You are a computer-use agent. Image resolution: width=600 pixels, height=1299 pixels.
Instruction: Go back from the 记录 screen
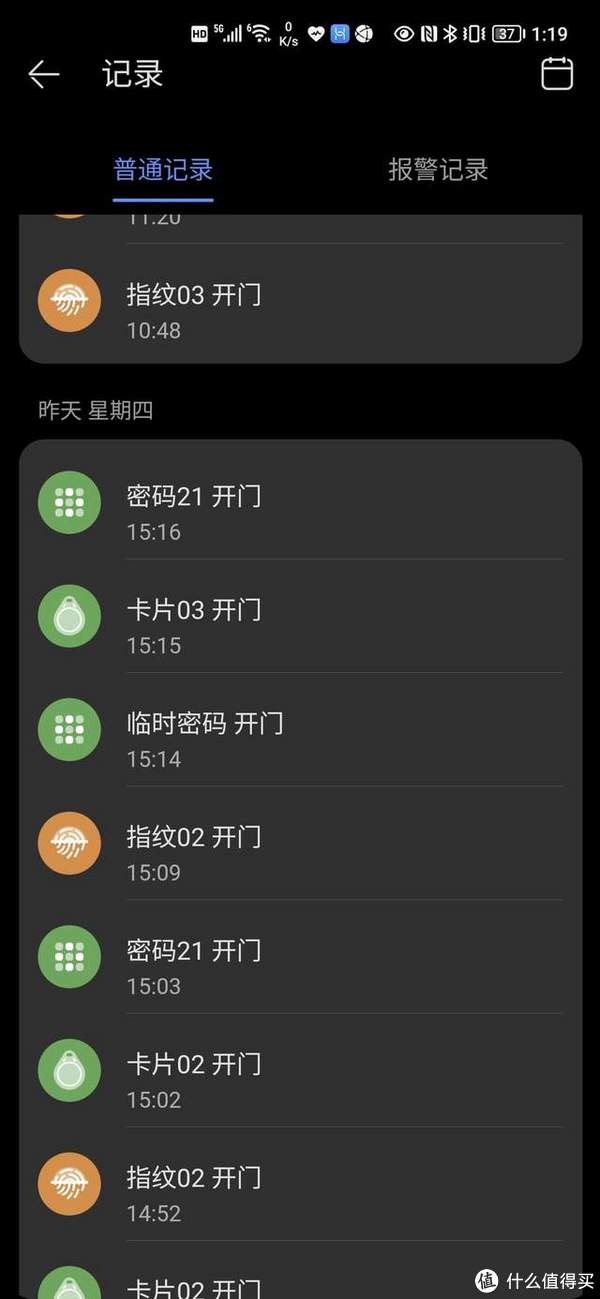tap(43, 74)
